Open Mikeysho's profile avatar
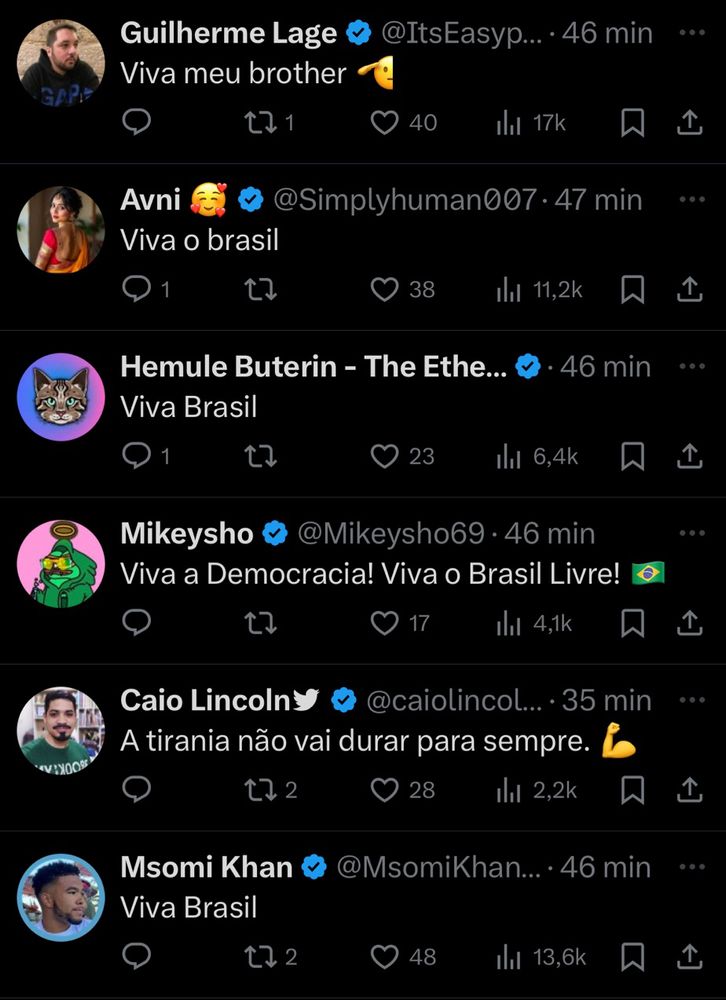The width and height of the screenshot is (726, 1000). coord(61,563)
